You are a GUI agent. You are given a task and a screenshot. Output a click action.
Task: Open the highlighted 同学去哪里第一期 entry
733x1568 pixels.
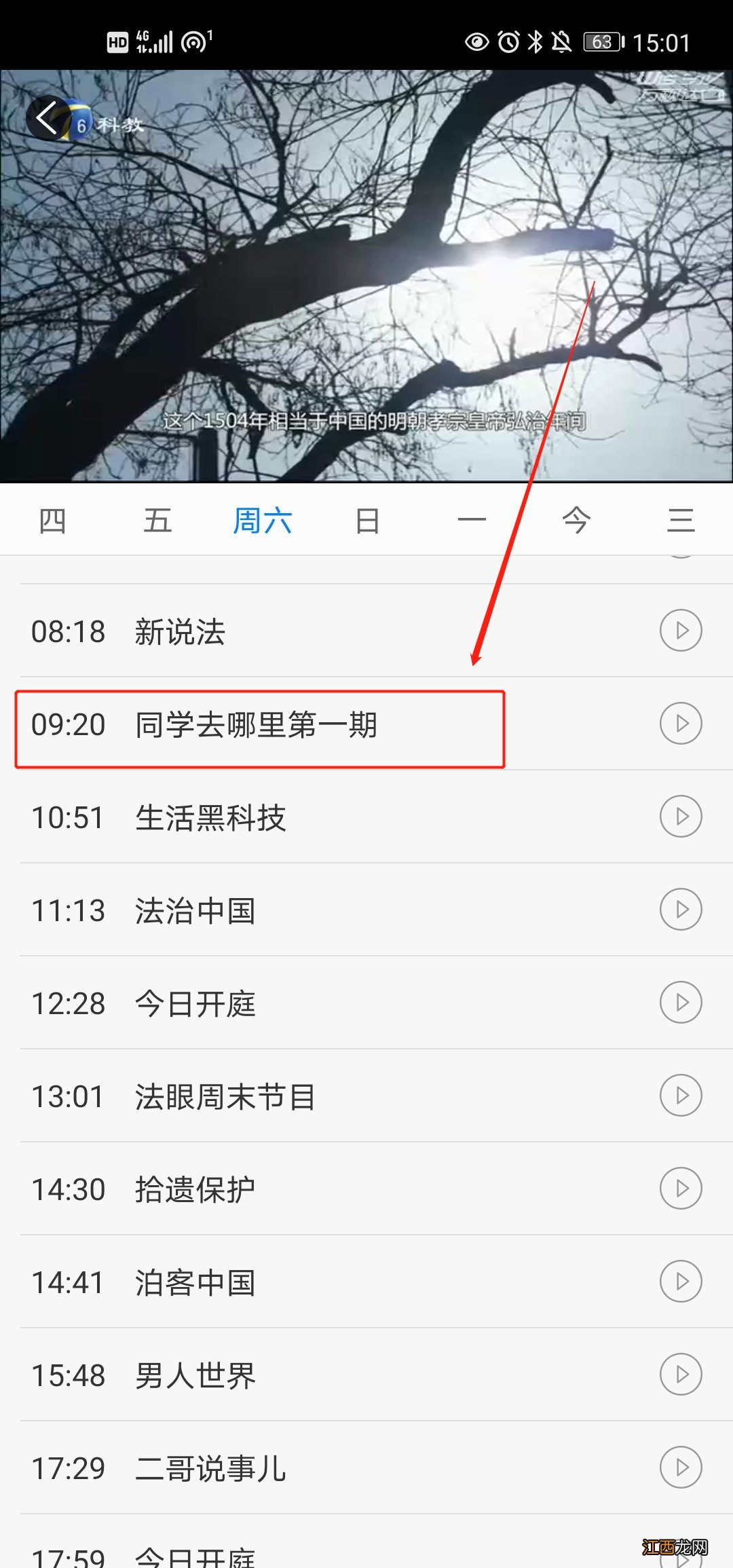[x=258, y=725]
